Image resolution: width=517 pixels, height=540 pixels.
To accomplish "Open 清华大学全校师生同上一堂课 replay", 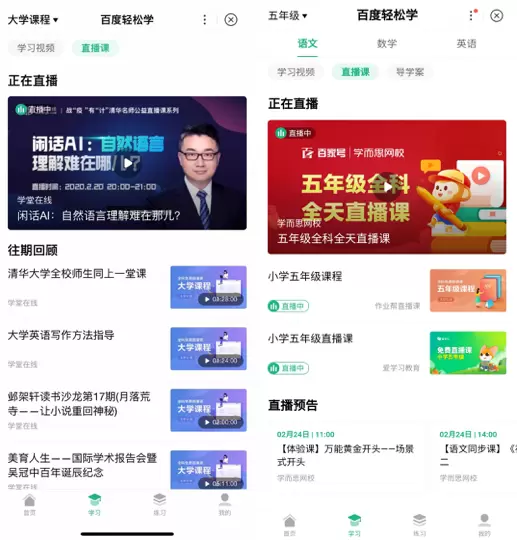I will coord(127,287).
